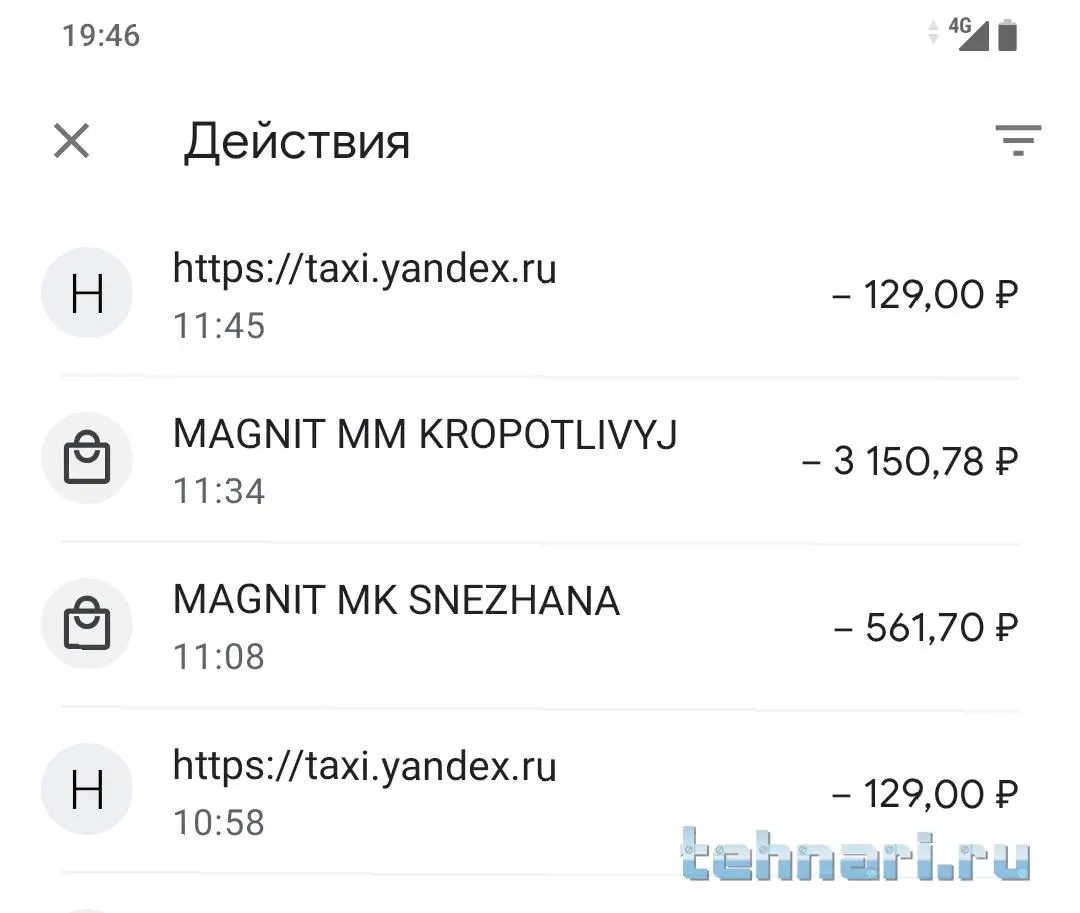The width and height of the screenshot is (1080, 913).
Task: View MAGNIT MM KROPOTLIVYJ transaction details
Action: click(x=540, y=461)
